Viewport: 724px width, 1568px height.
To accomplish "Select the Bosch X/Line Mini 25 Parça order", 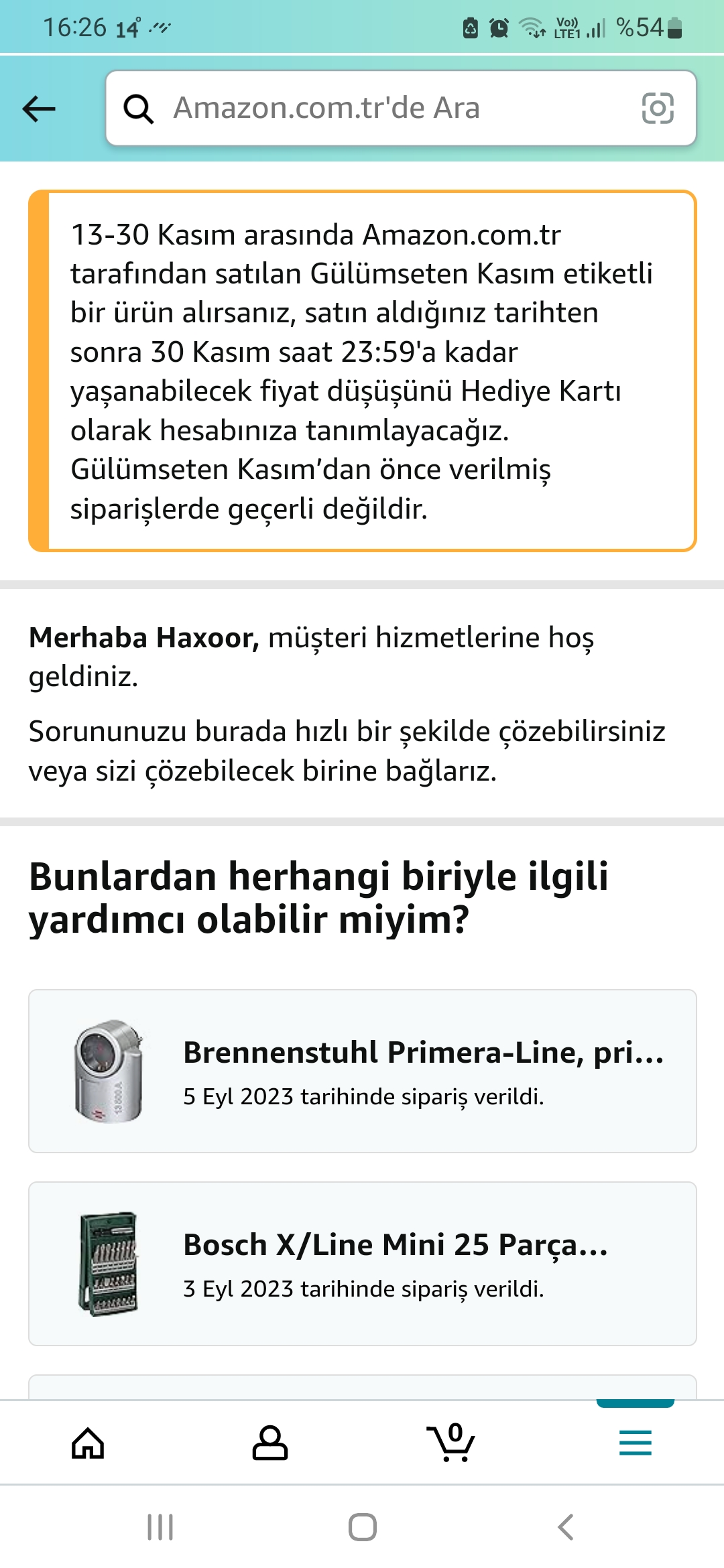I will [x=362, y=1264].
